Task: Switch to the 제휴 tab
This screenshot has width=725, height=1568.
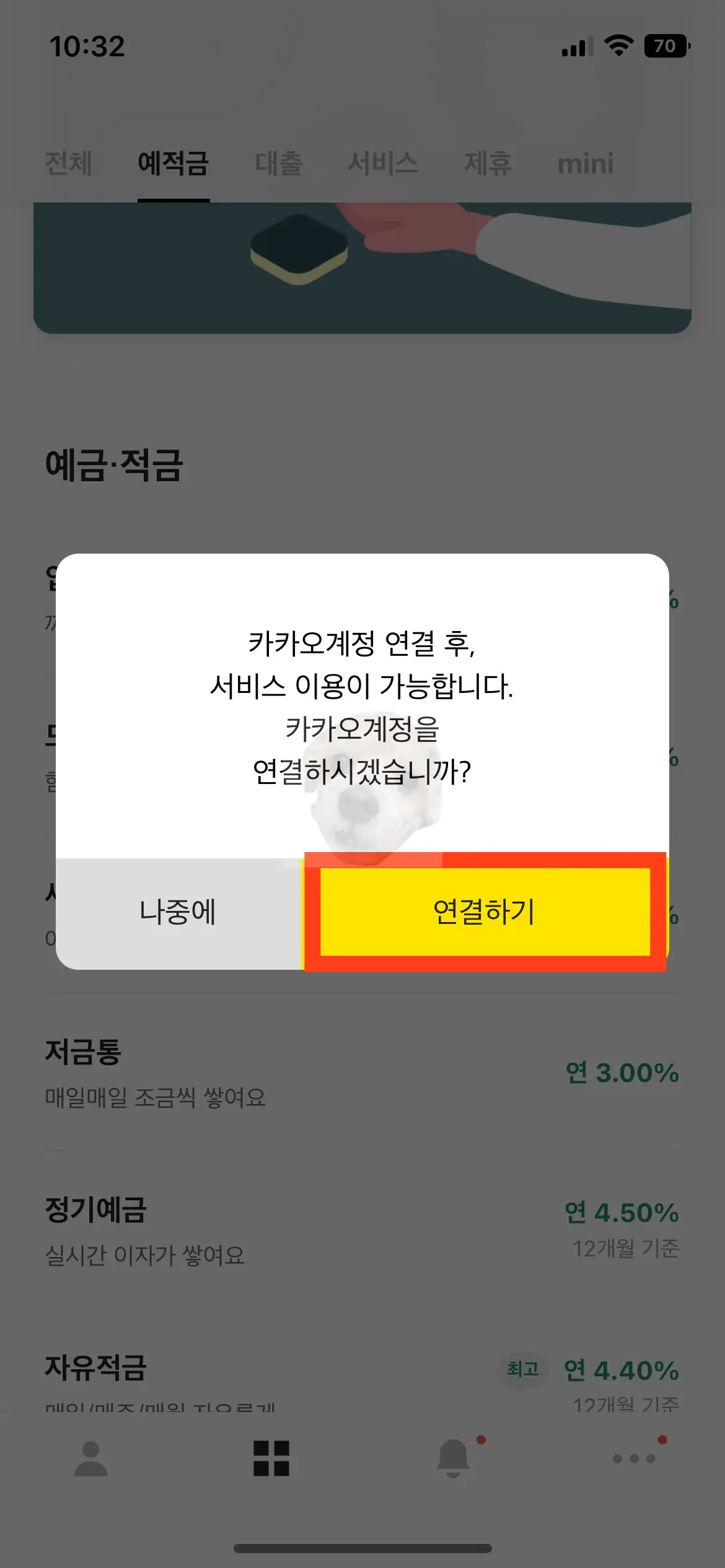Action: pos(488,163)
